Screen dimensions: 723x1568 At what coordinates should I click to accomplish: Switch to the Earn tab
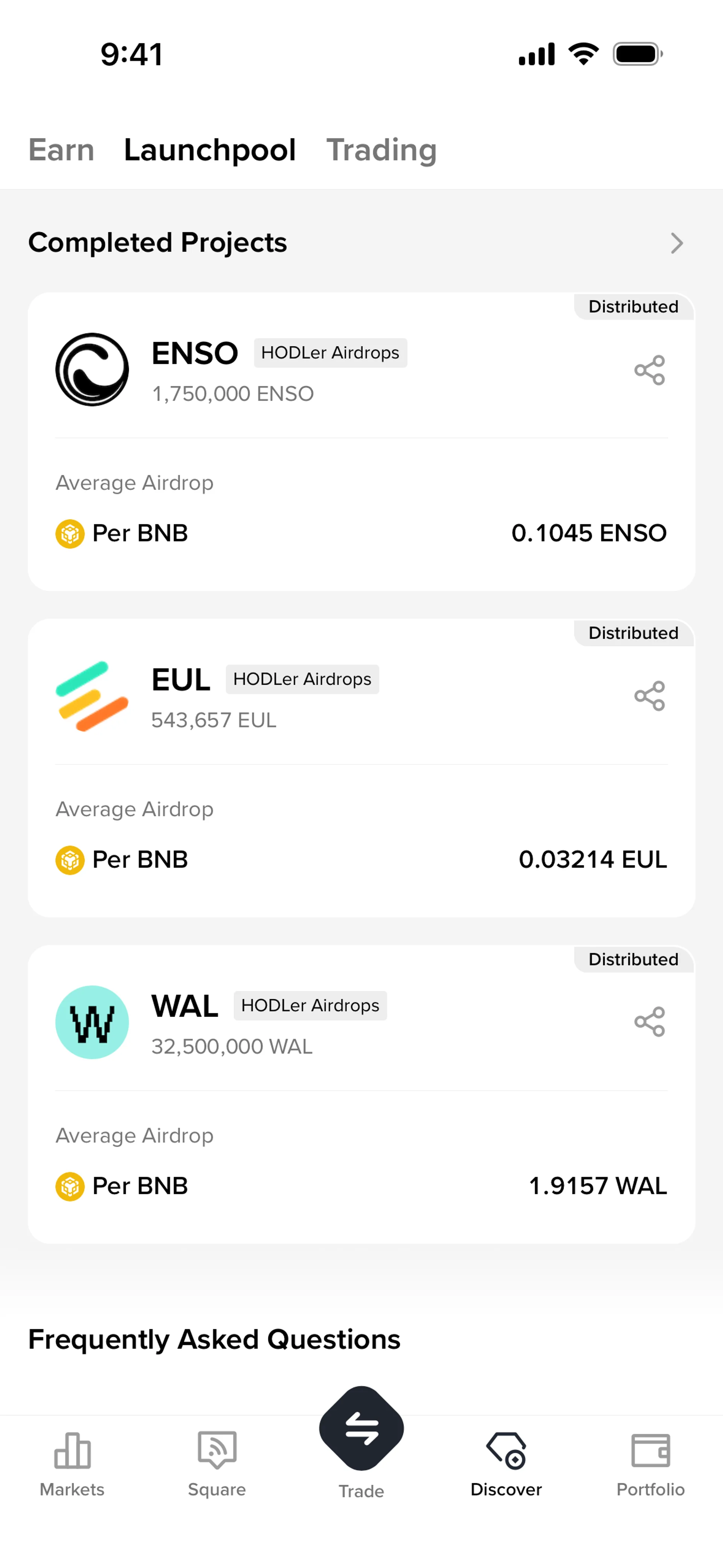[61, 150]
